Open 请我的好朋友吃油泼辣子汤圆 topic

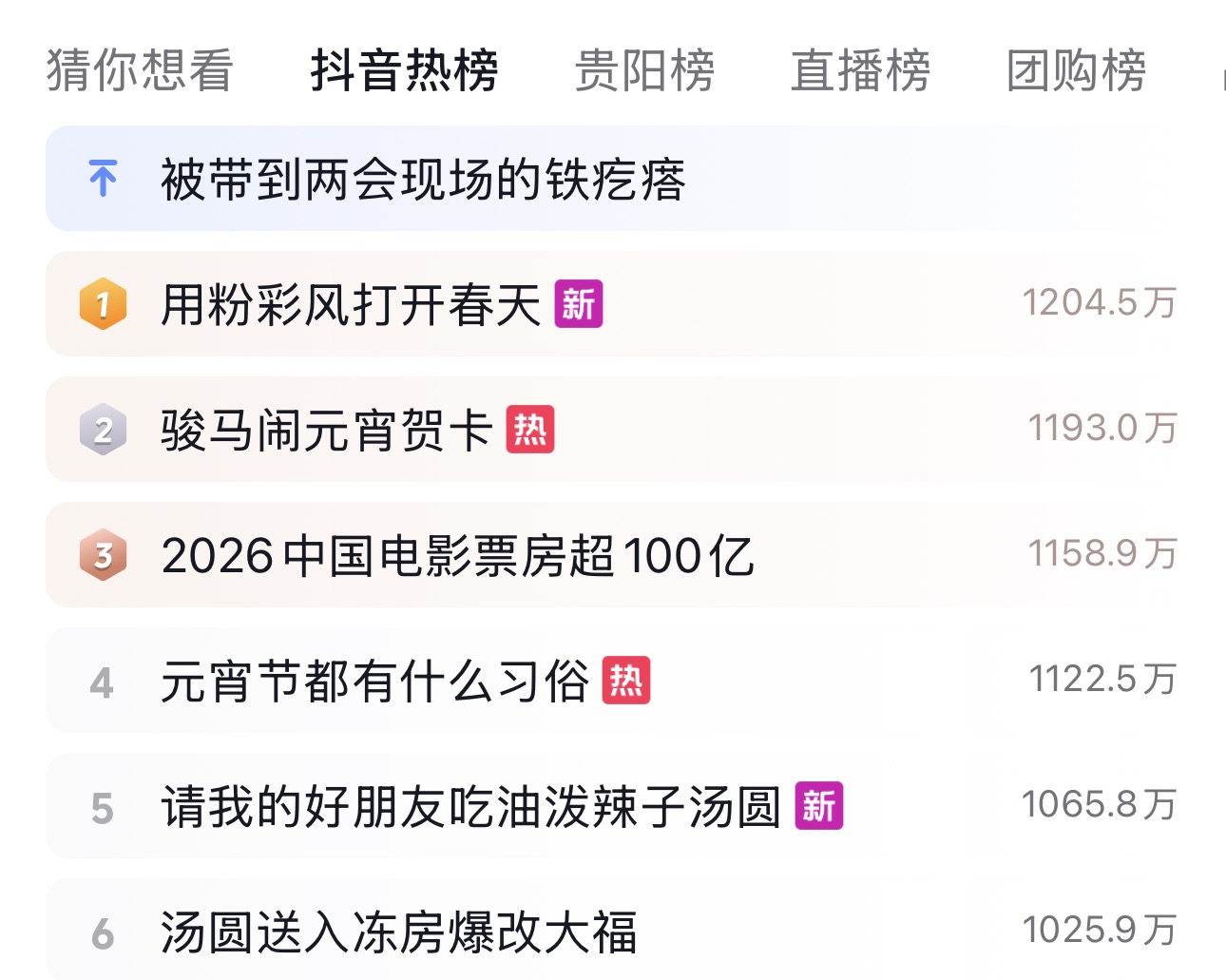(x=470, y=807)
